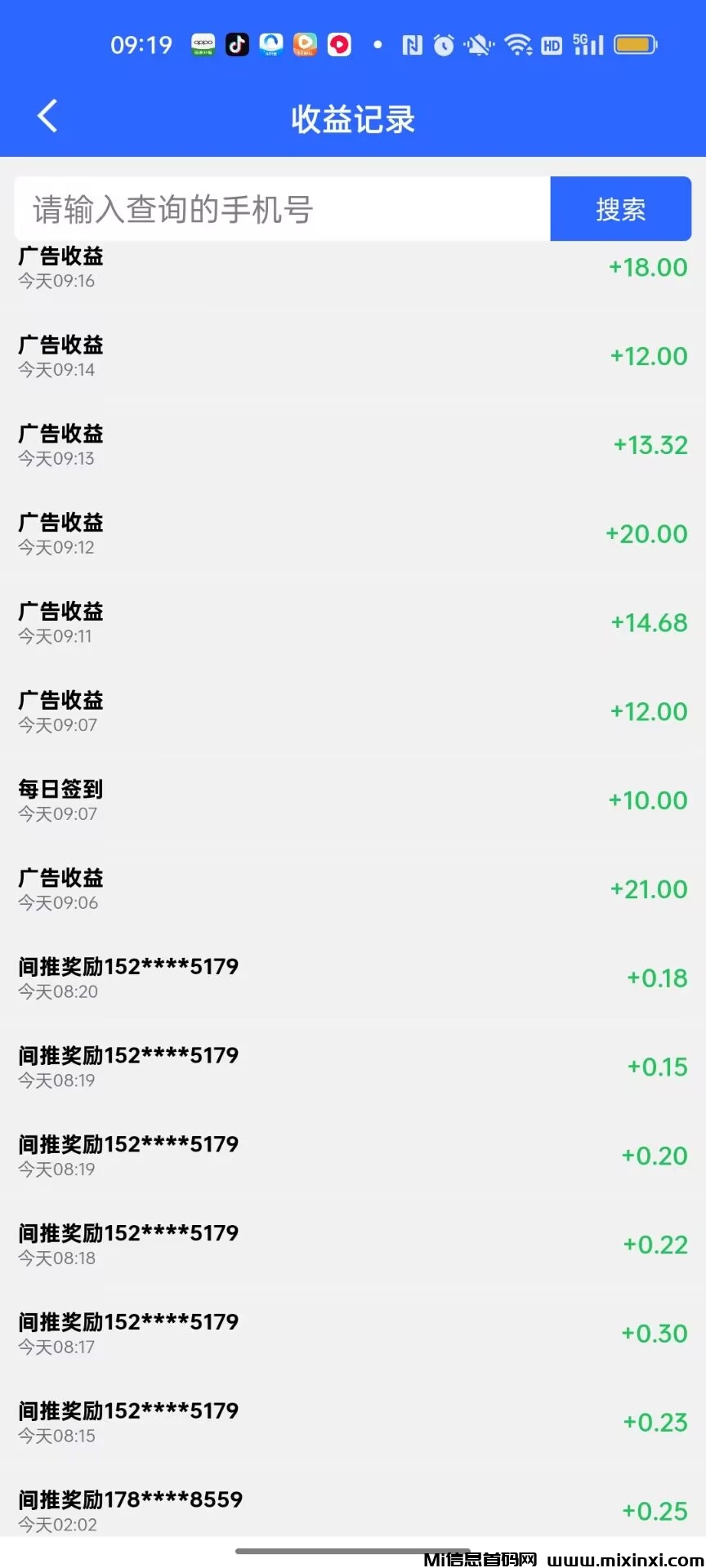Tap the OPPO notification icon
The height and width of the screenshot is (1568, 706).
pyautogui.click(x=201, y=45)
